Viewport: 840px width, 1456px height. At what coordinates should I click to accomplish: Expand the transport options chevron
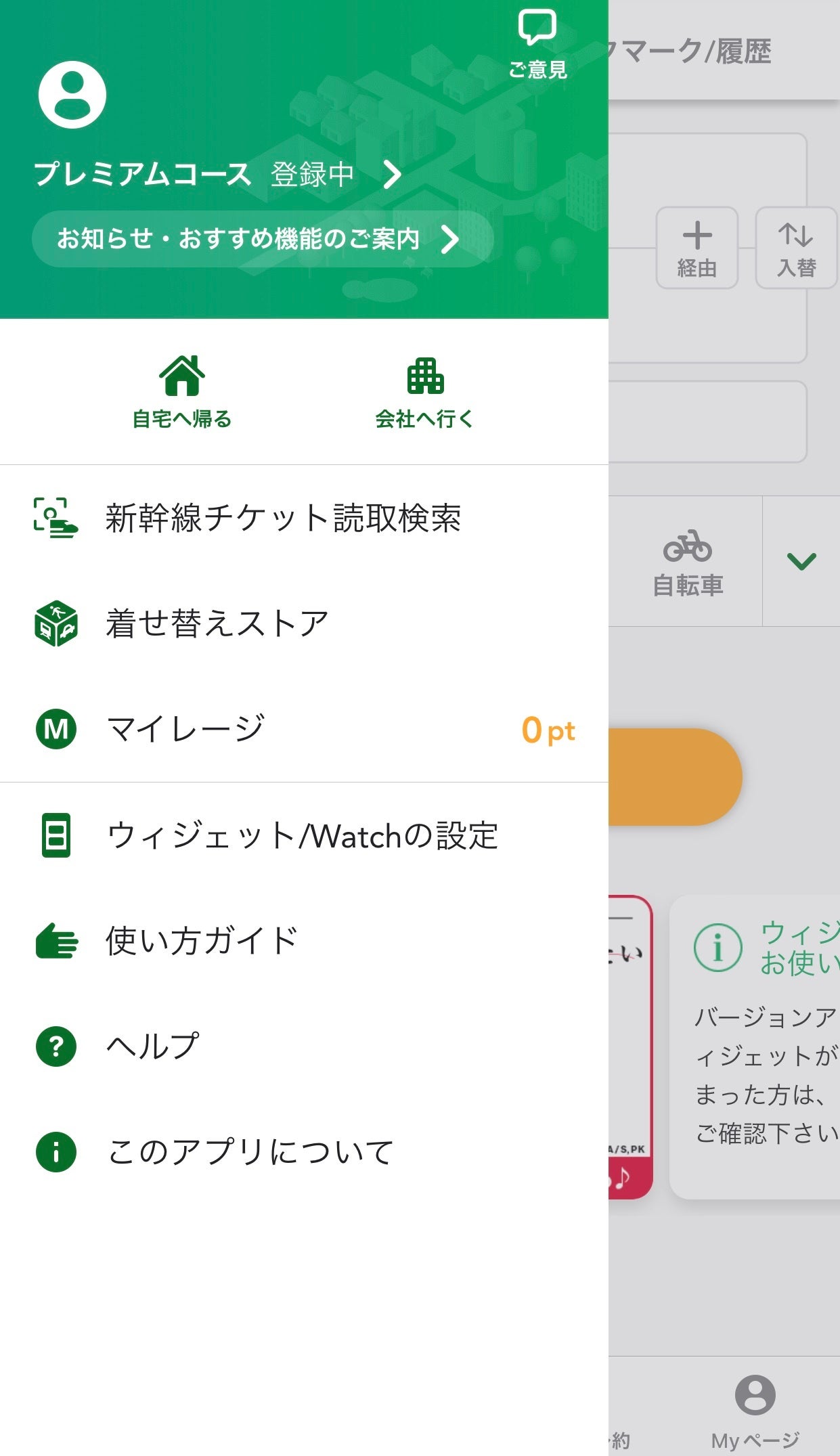tap(801, 561)
